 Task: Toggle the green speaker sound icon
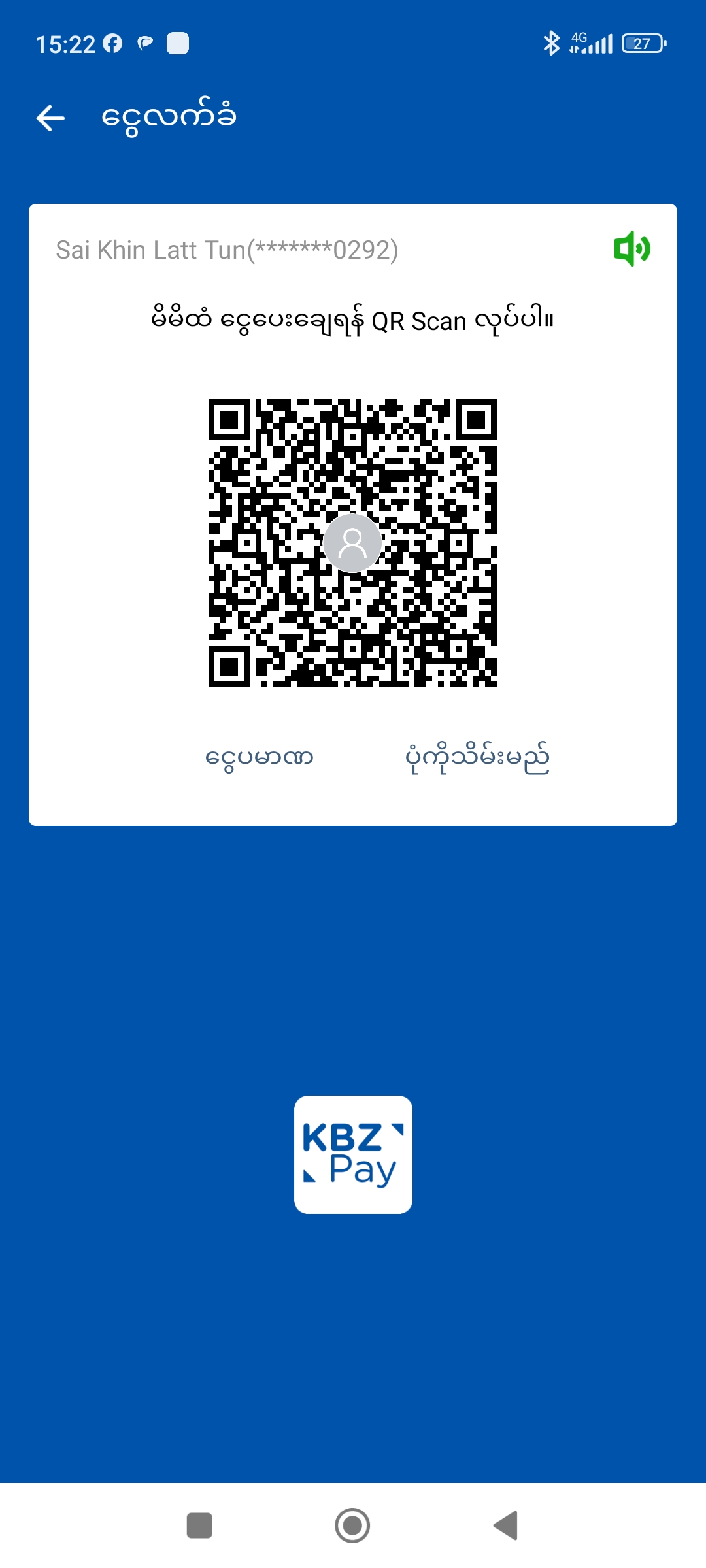click(x=631, y=249)
